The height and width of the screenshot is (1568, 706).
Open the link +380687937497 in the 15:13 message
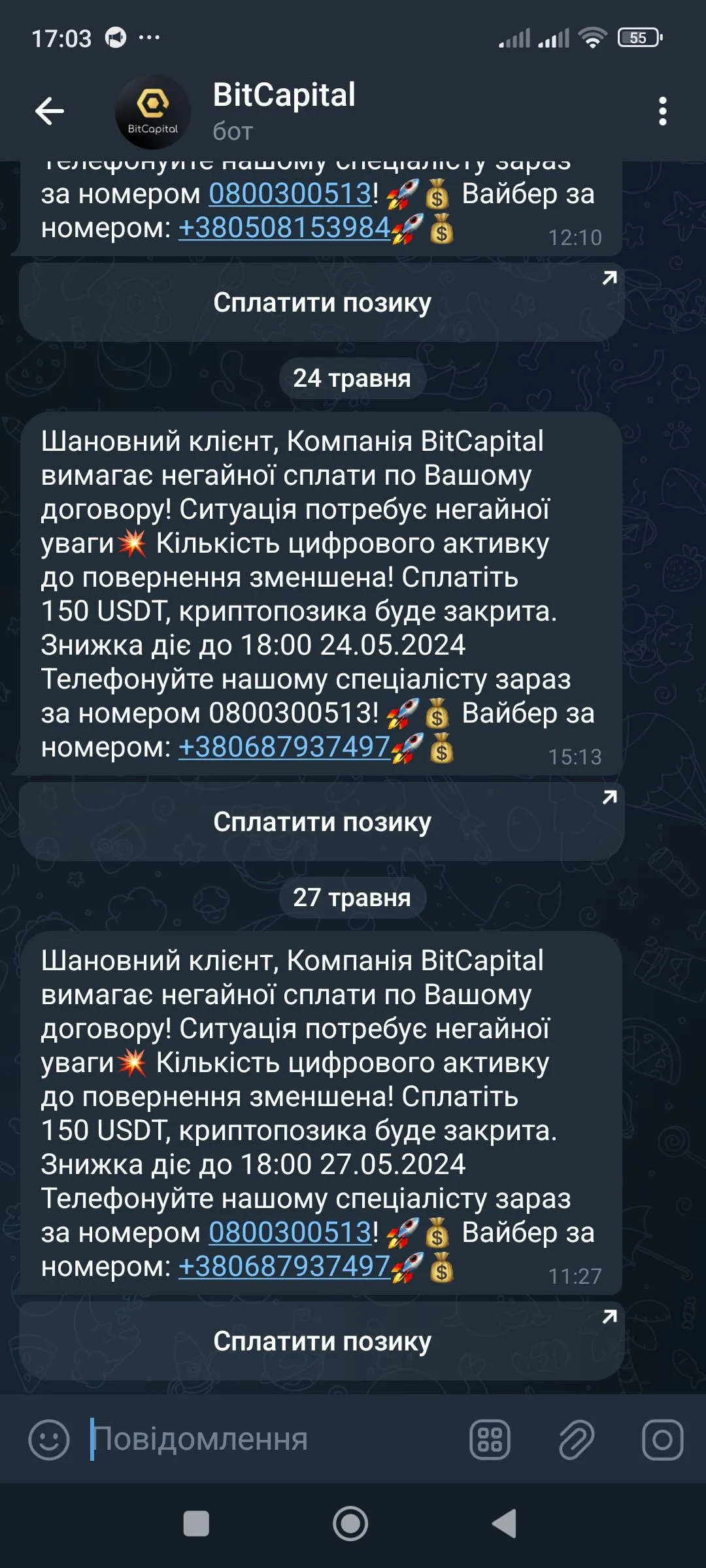(284, 747)
